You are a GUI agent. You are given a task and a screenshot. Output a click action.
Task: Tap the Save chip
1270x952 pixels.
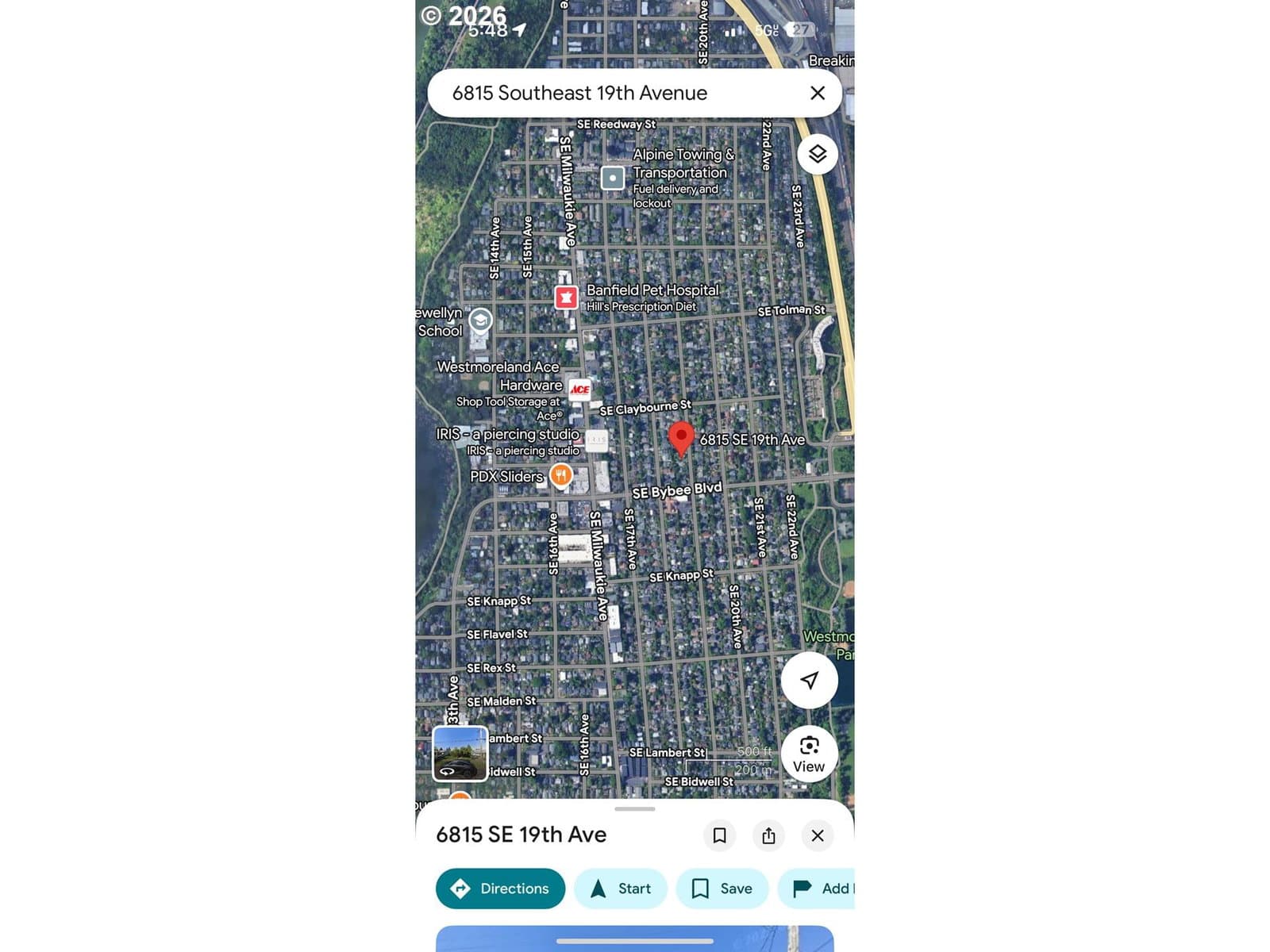[x=722, y=889]
